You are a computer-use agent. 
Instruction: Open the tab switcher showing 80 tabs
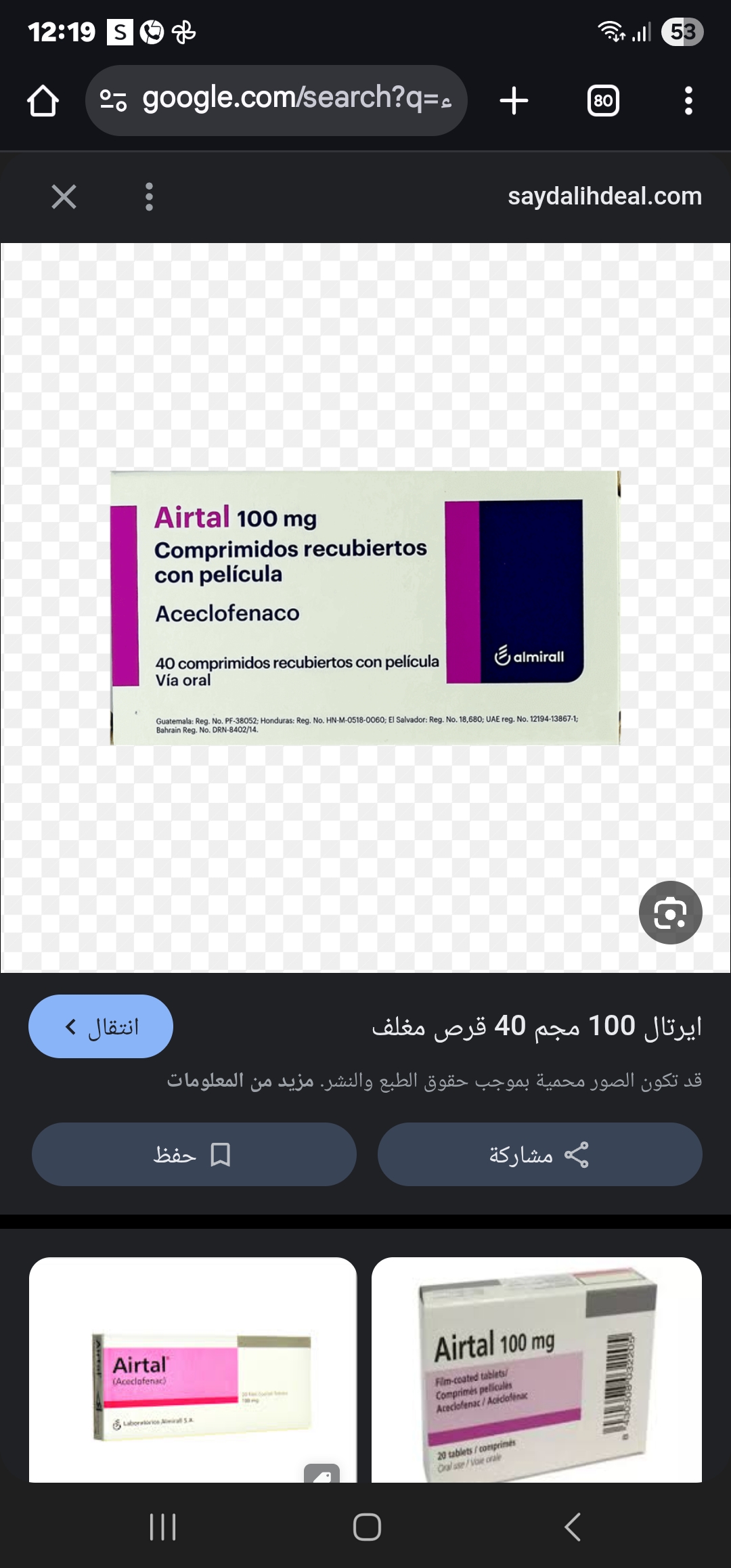coord(602,101)
